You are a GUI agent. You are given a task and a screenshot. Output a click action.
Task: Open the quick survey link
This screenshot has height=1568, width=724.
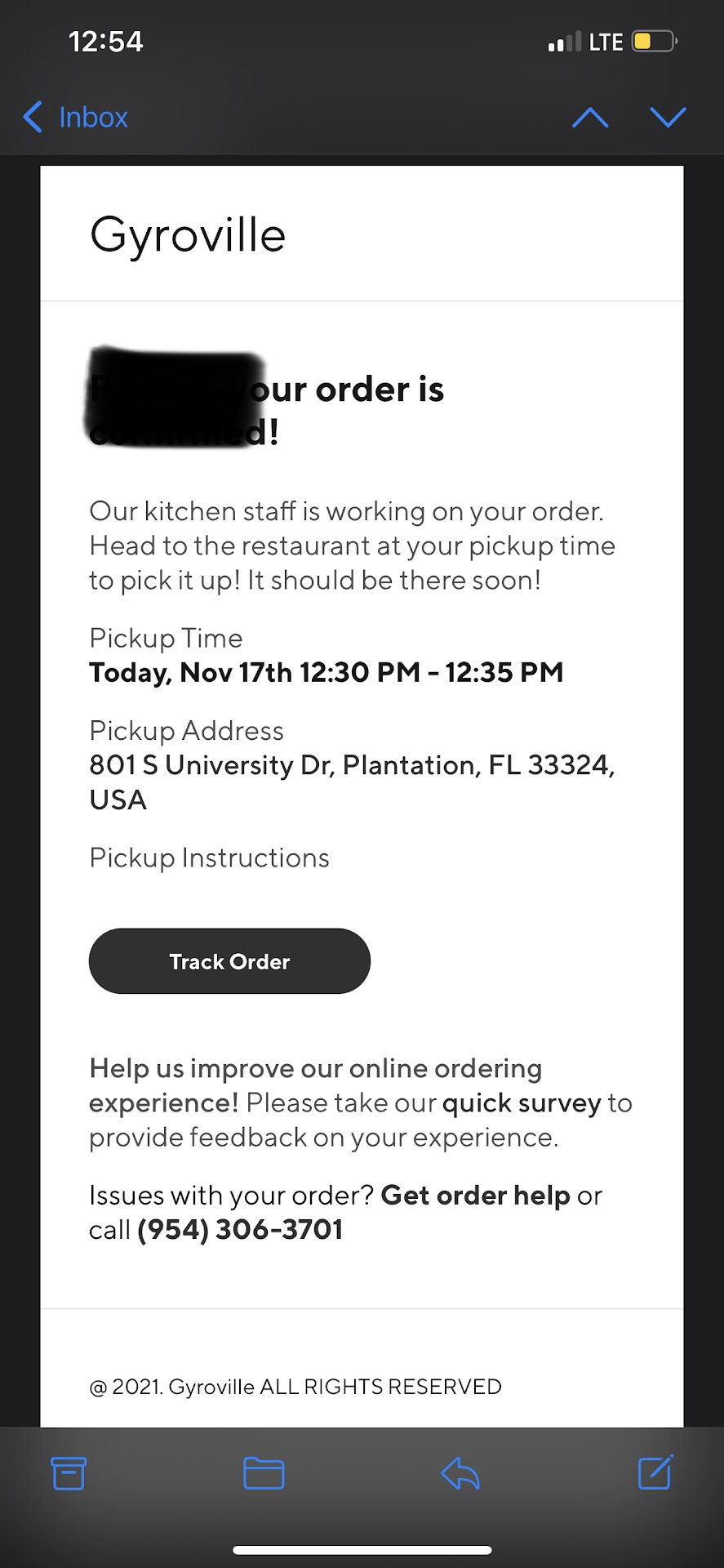pyautogui.click(x=521, y=1103)
